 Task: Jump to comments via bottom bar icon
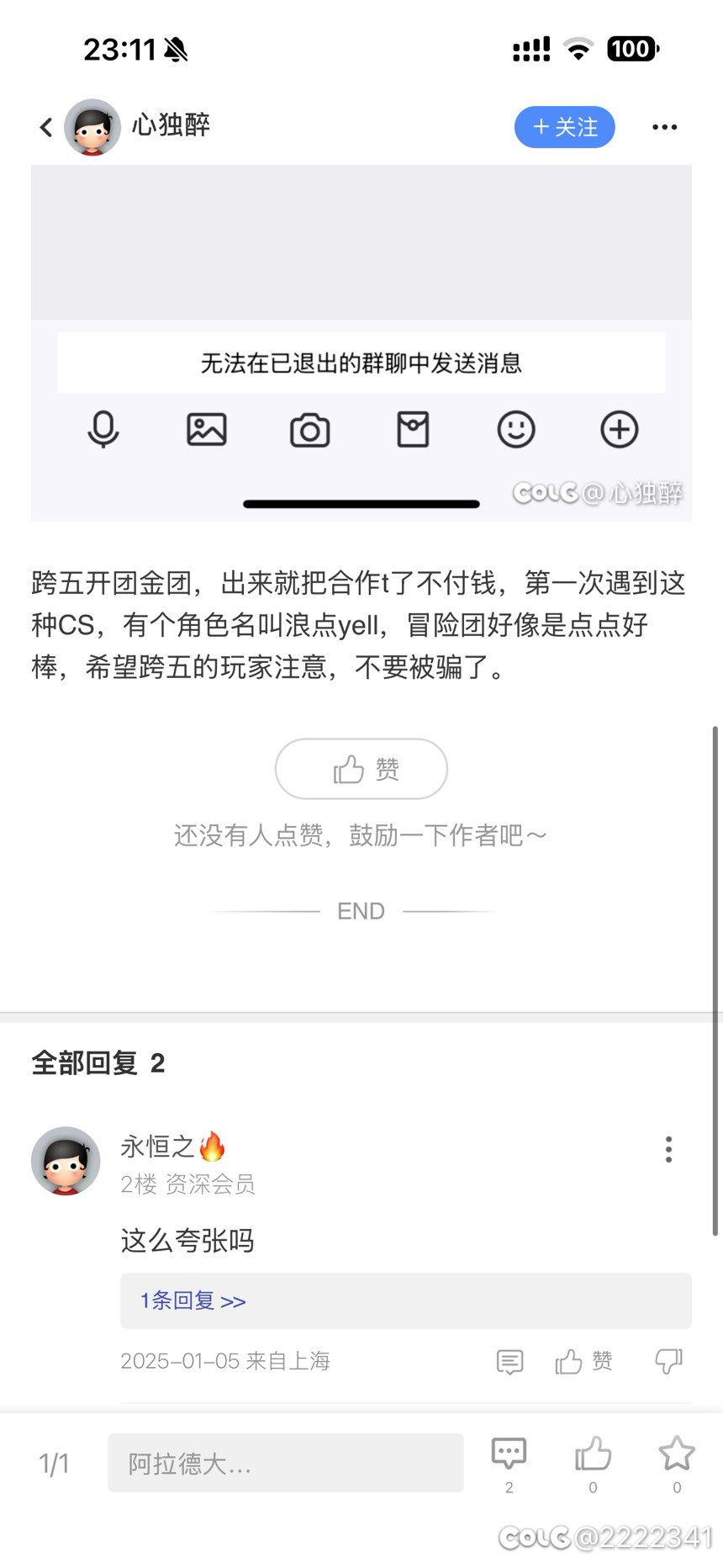[x=509, y=1455]
